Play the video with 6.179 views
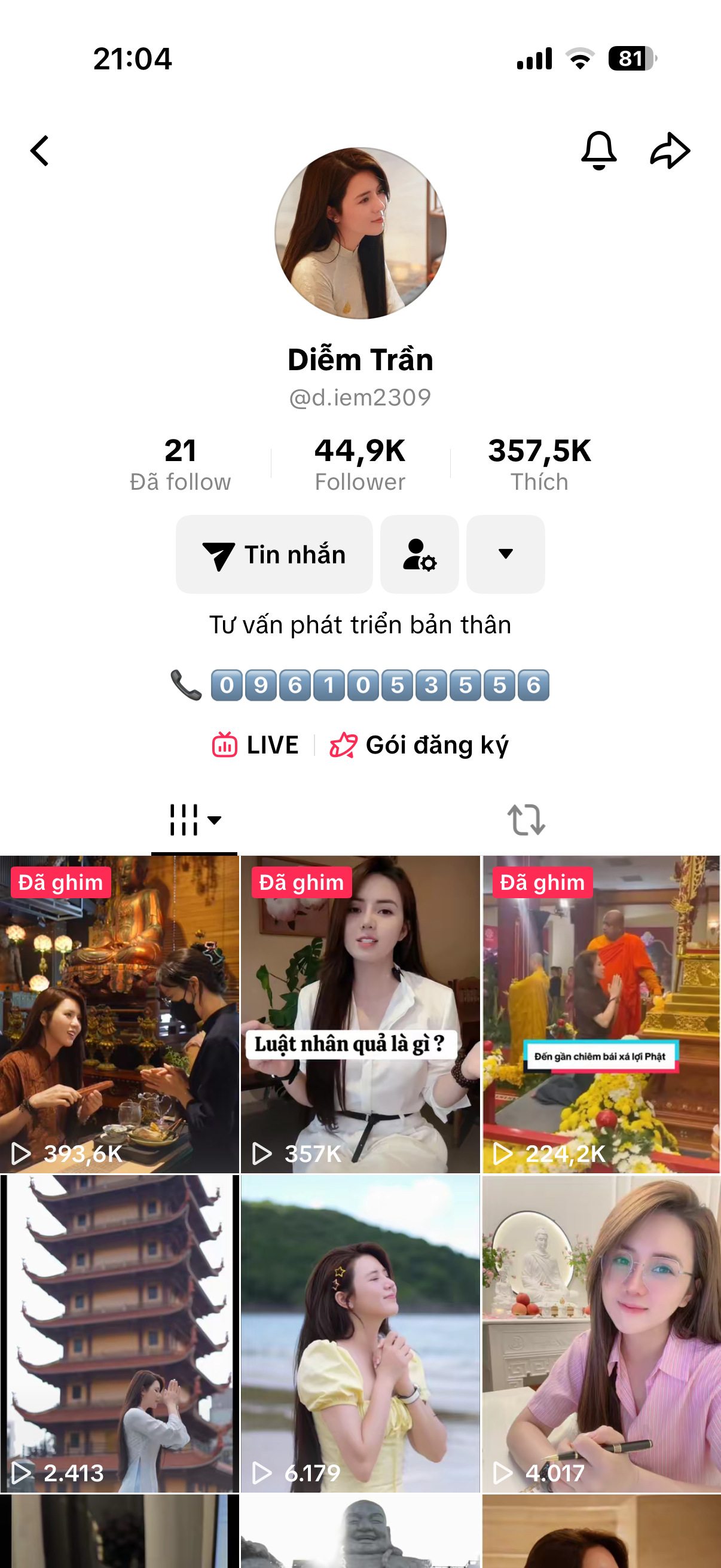This screenshot has height=1568, width=721. [x=360, y=1333]
